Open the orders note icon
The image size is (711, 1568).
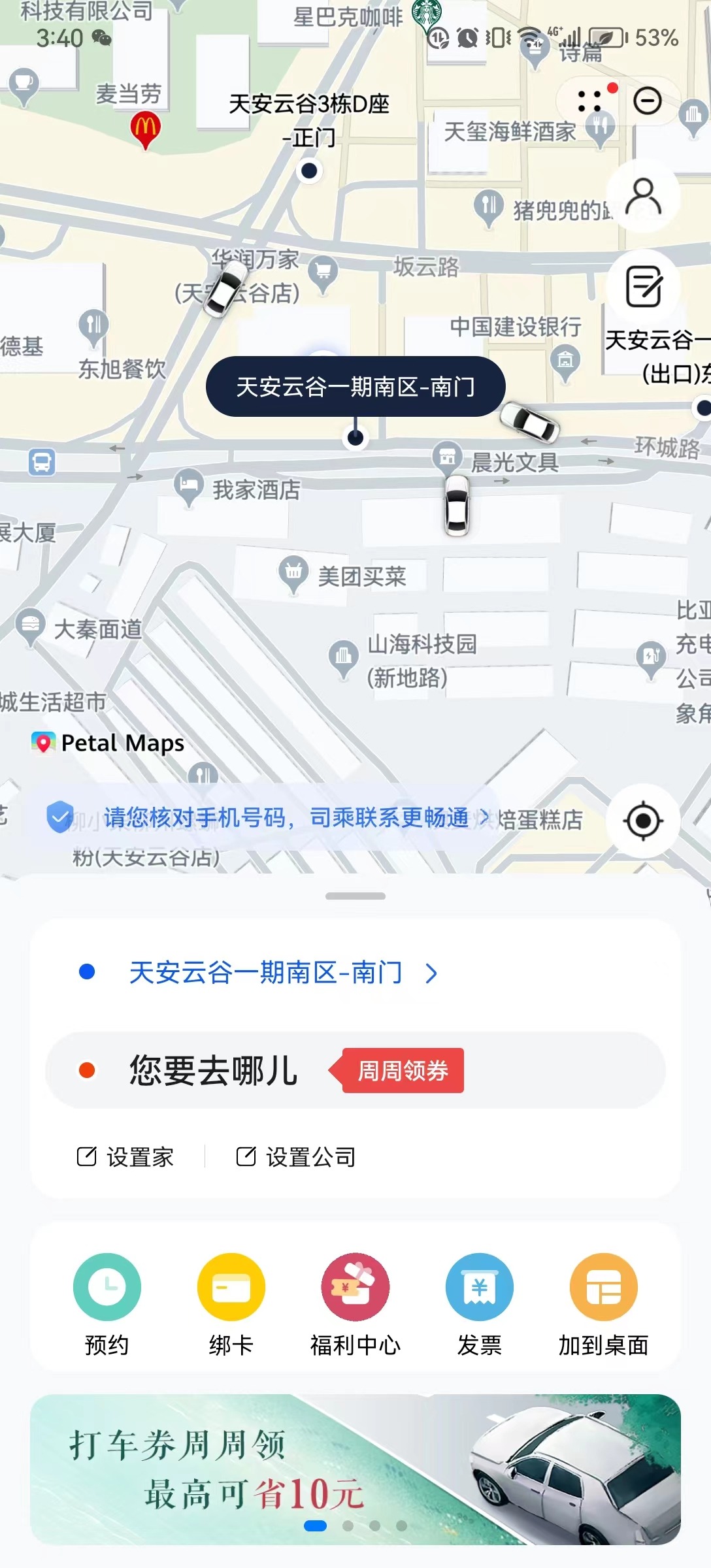(643, 286)
